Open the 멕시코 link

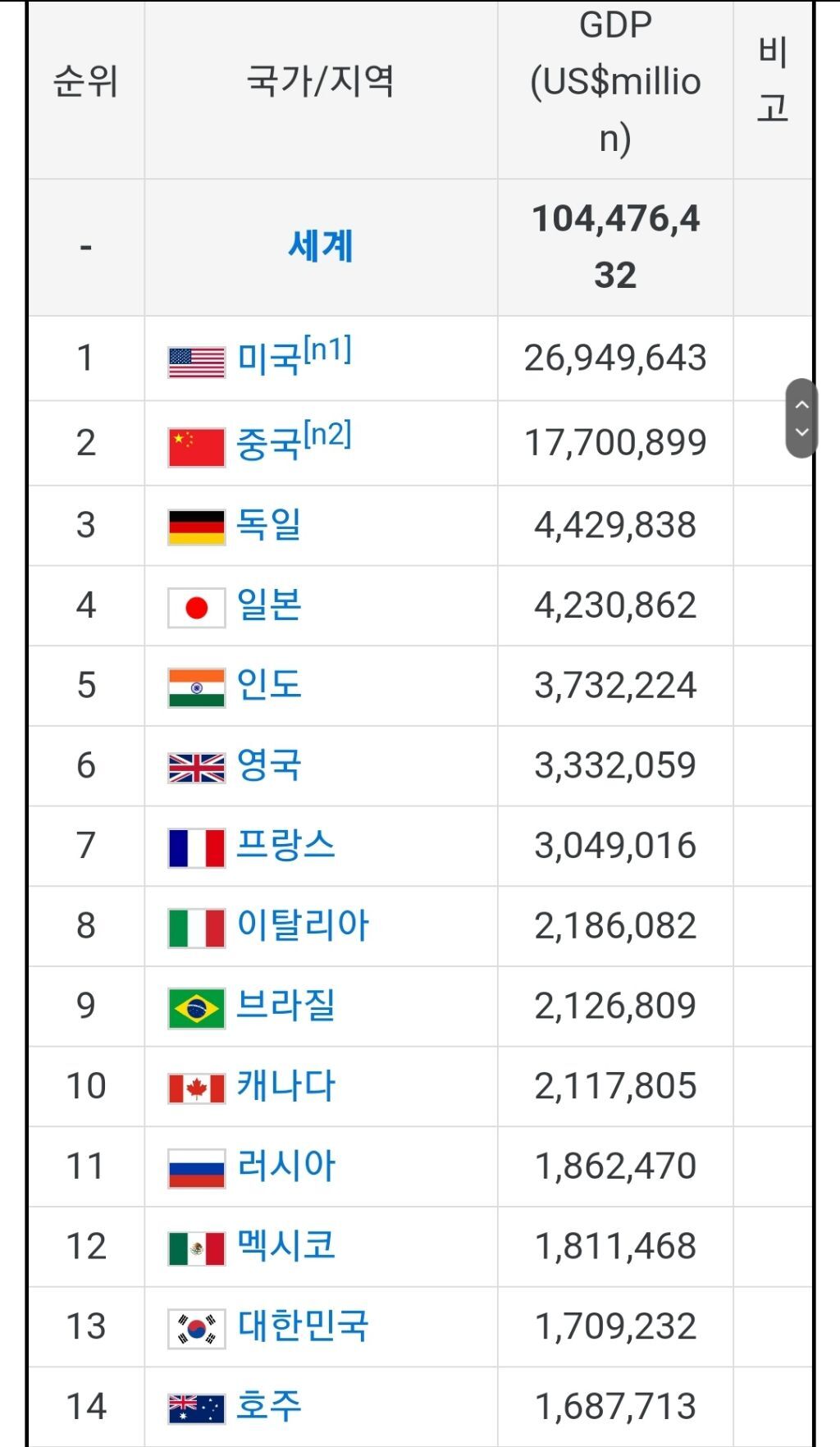[285, 1246]
